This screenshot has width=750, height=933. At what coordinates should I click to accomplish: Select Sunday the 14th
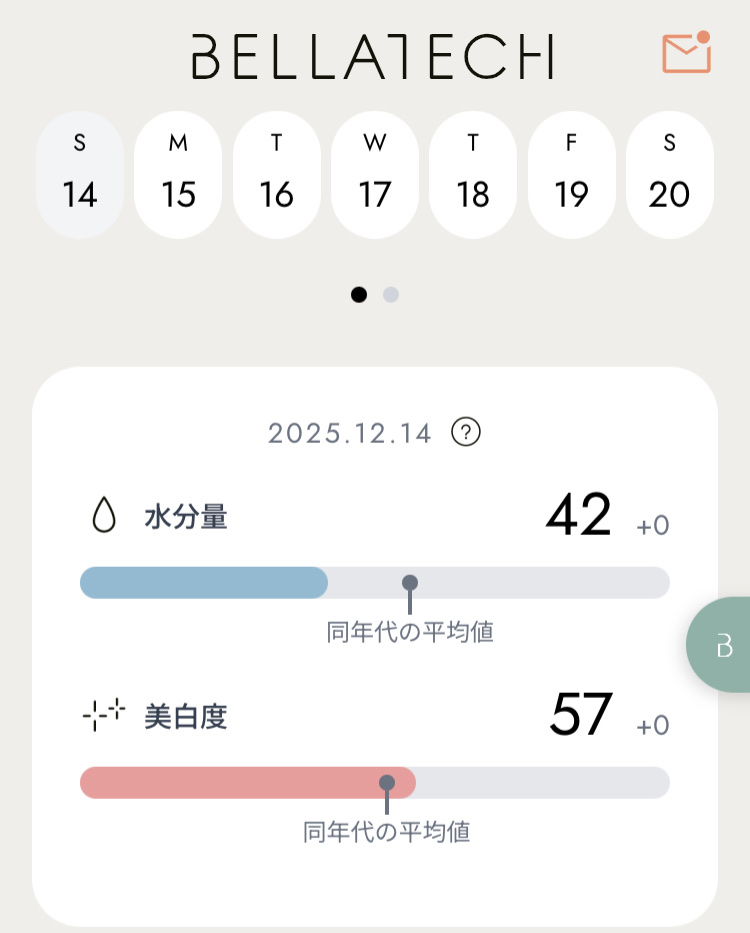(80, 174)
